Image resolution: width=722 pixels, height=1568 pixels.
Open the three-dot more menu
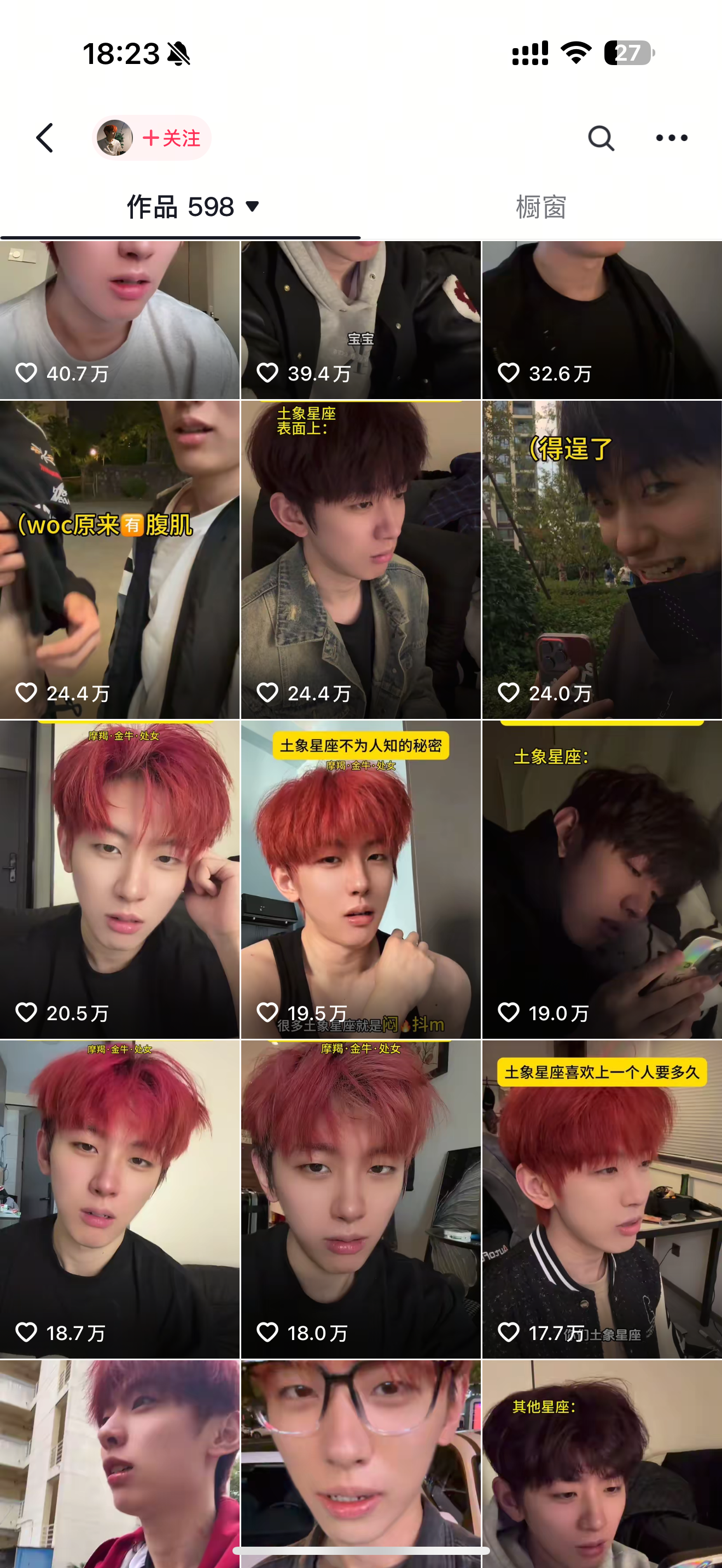click(672, 138)
